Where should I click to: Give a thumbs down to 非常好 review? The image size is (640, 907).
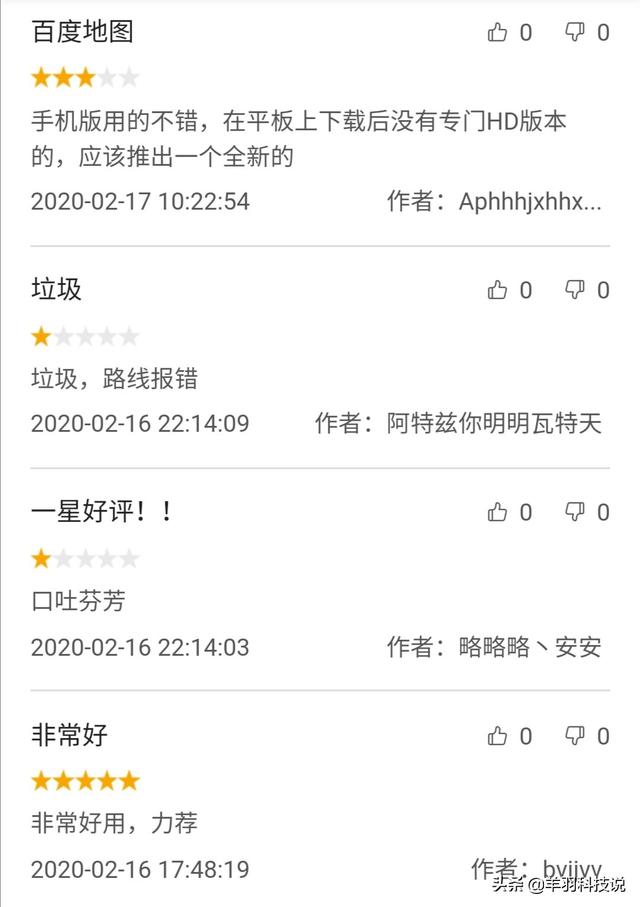[575, 736]
